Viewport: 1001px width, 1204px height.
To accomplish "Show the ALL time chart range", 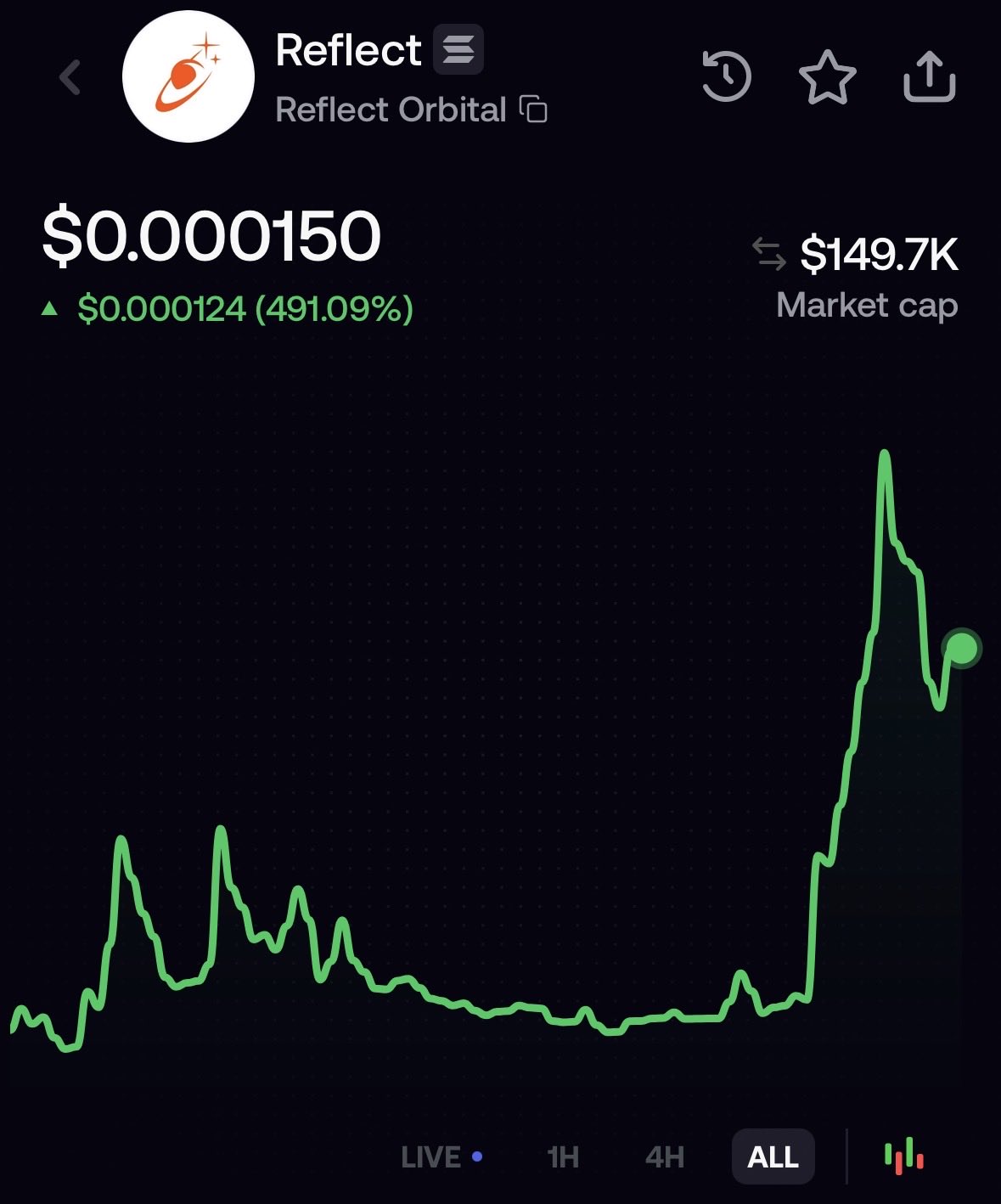I will click(773, 1156).
